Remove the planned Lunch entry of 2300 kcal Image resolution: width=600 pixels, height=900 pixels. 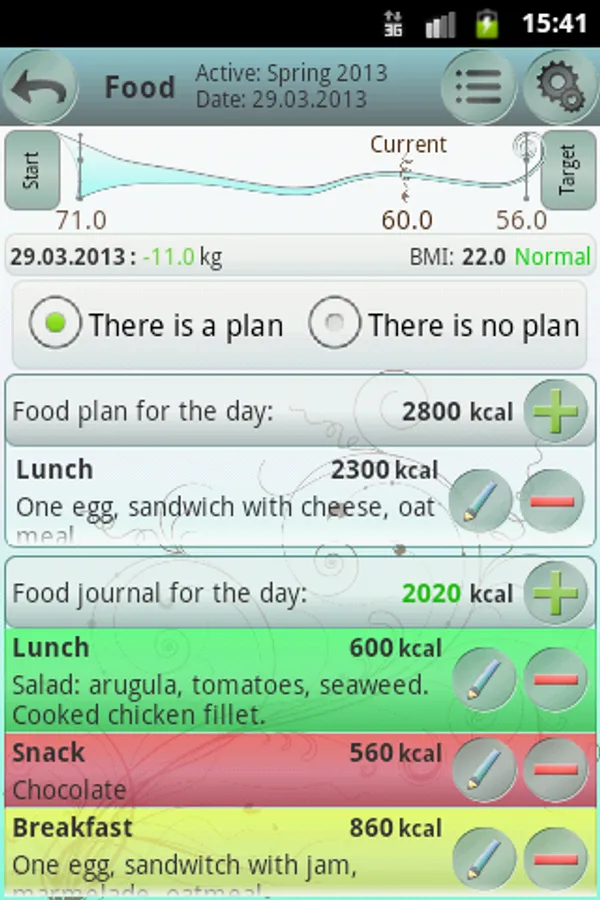pos(552,499)
